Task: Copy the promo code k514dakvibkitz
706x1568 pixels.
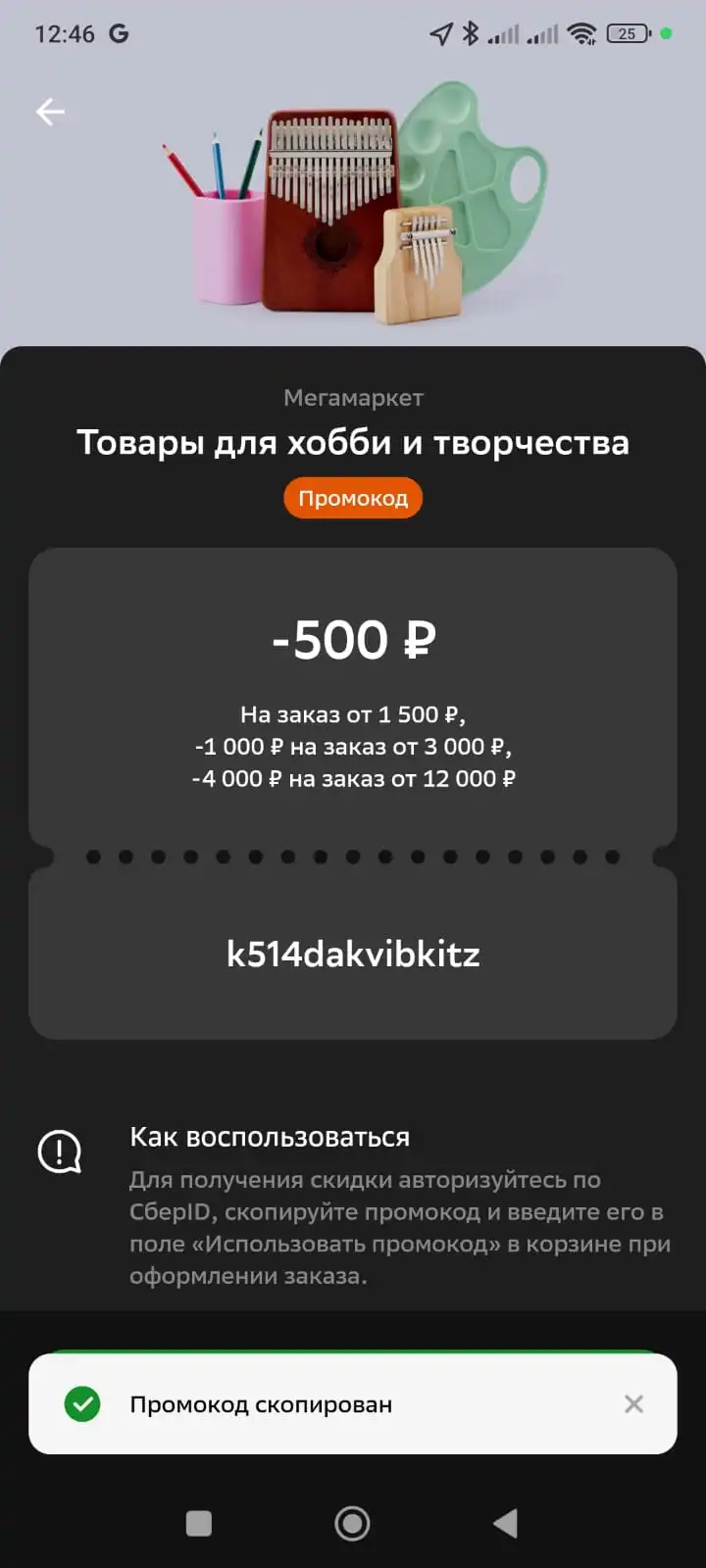Action: (x=353, y=954)
